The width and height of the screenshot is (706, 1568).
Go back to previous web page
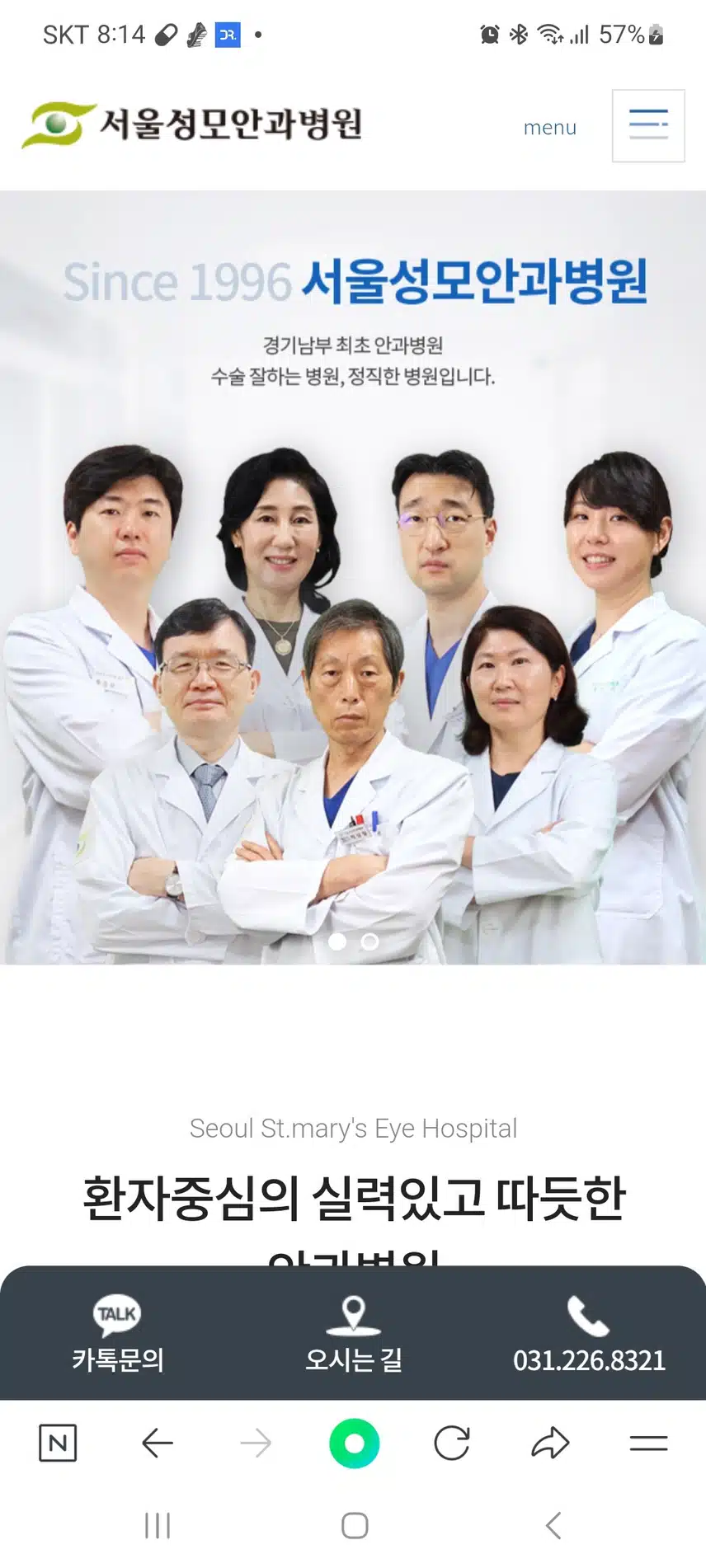point(157,1443)
